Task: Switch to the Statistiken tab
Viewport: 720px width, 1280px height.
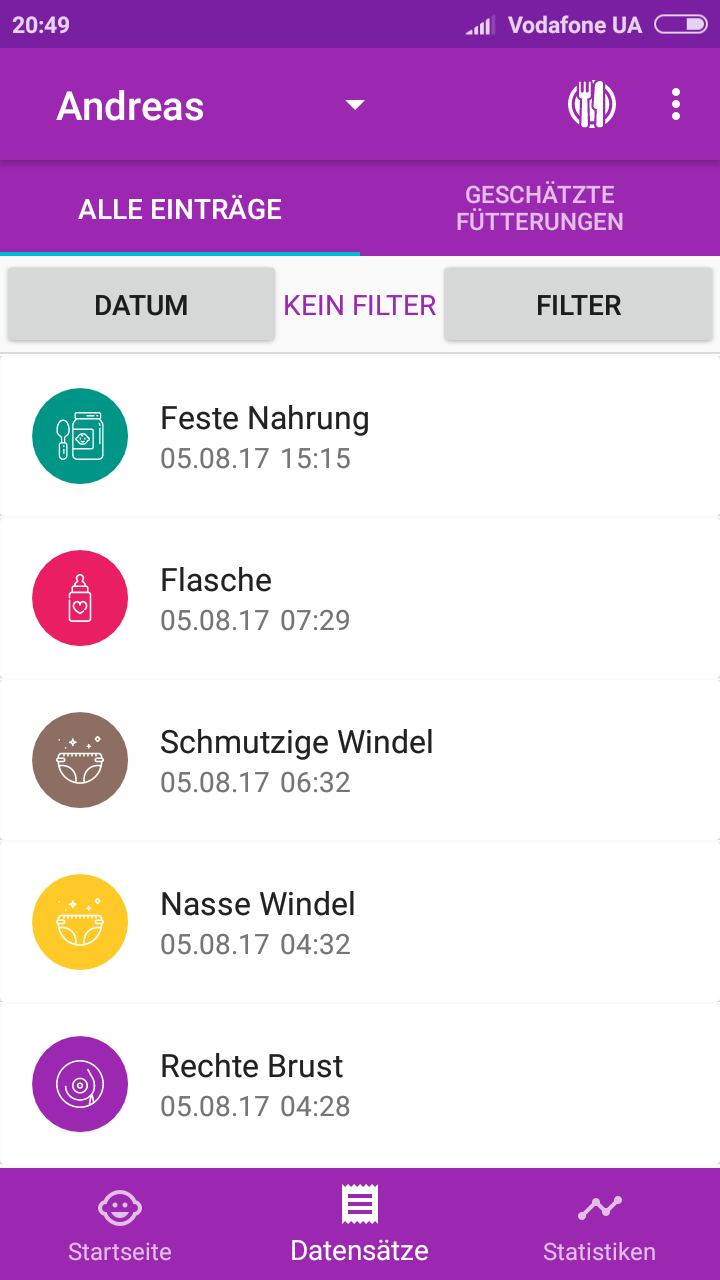Action: pyautogui.click(x=600, y=1224)
